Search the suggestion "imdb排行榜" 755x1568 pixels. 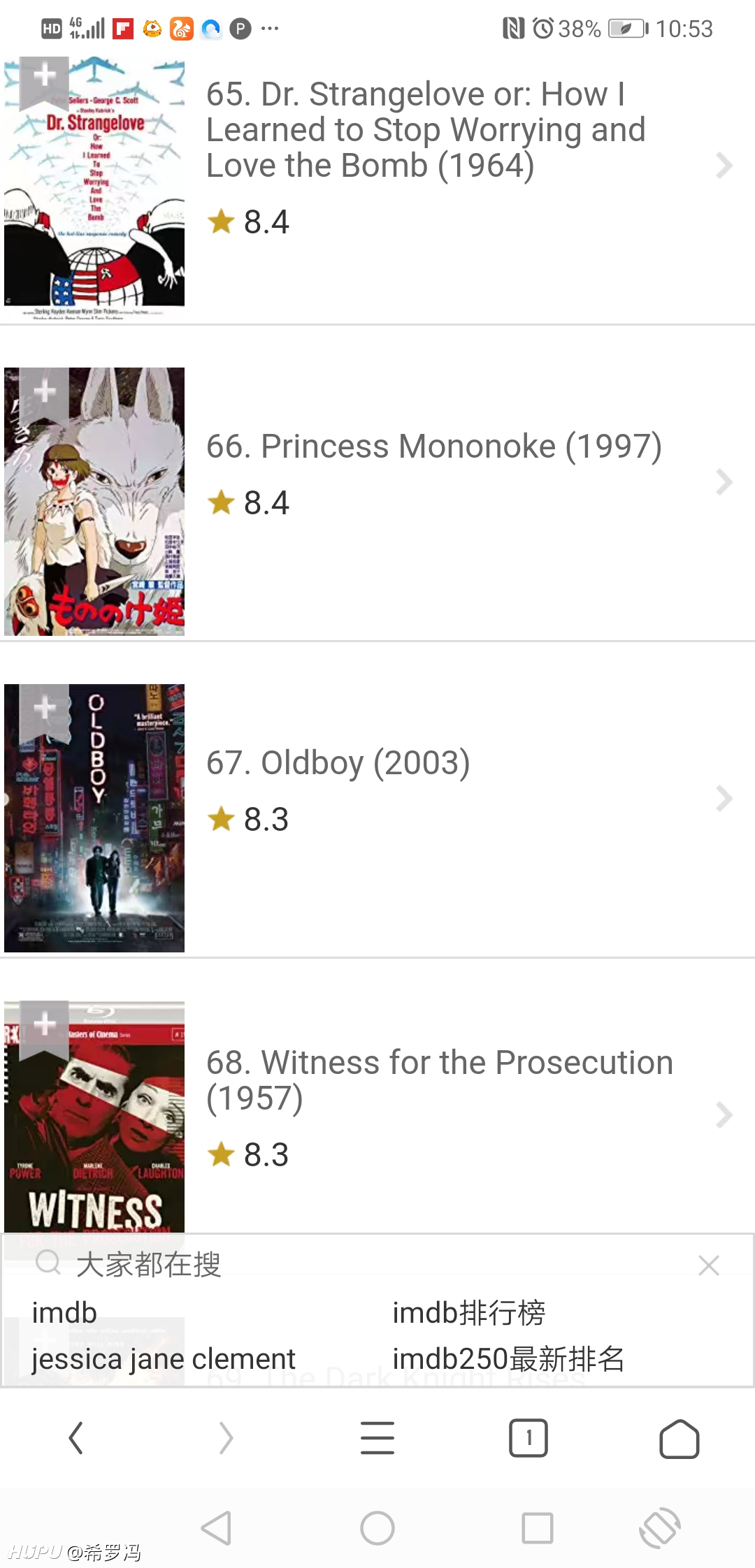pos(468,1313)
